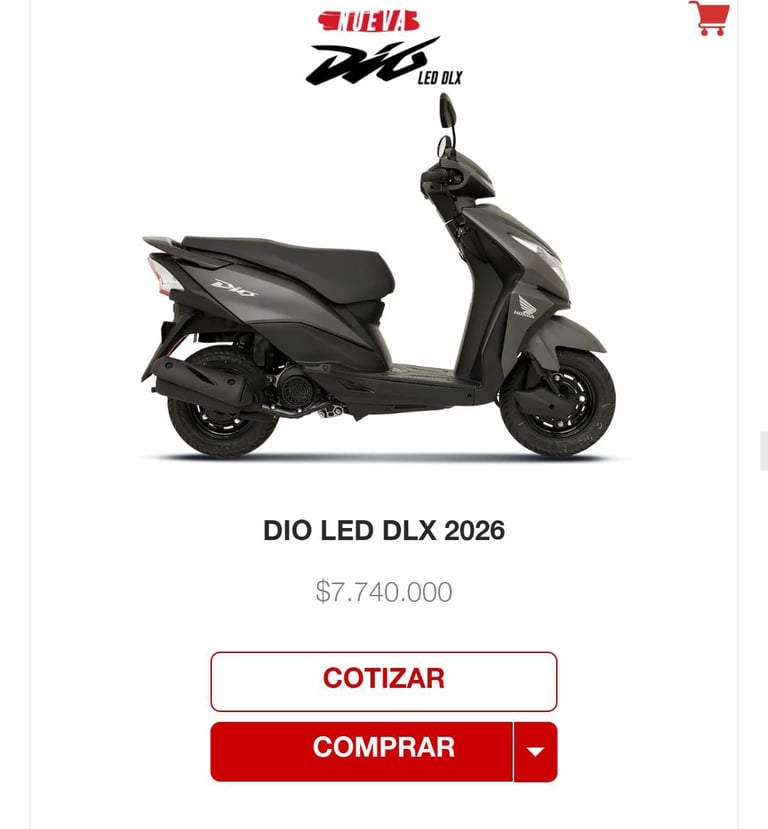Open the shopping cart
Screen dimensions: 768x829
point(709,18)
